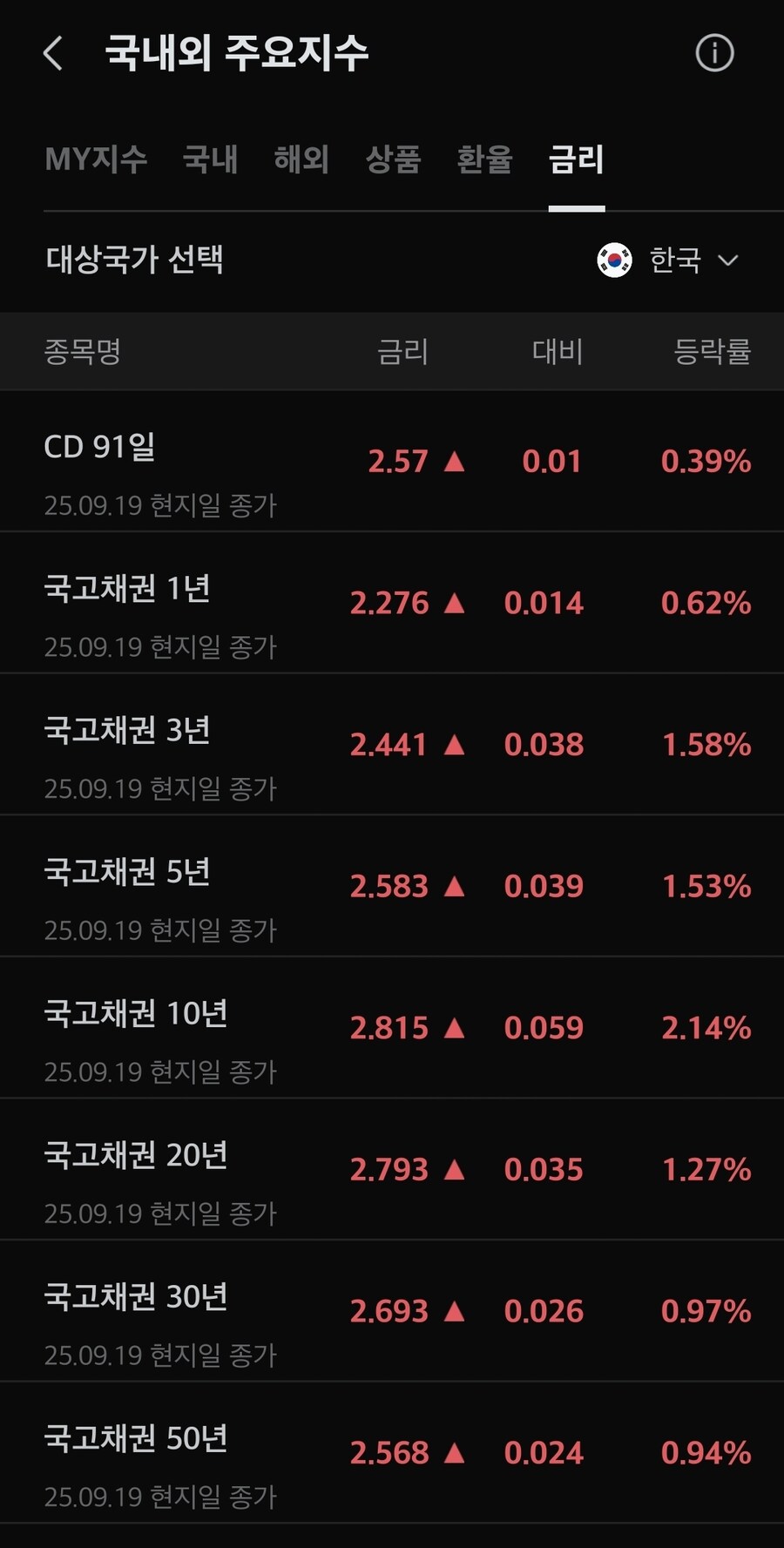Click the rise indicator beside 국고채권 50년
784x1548 pixels.
452,1452
